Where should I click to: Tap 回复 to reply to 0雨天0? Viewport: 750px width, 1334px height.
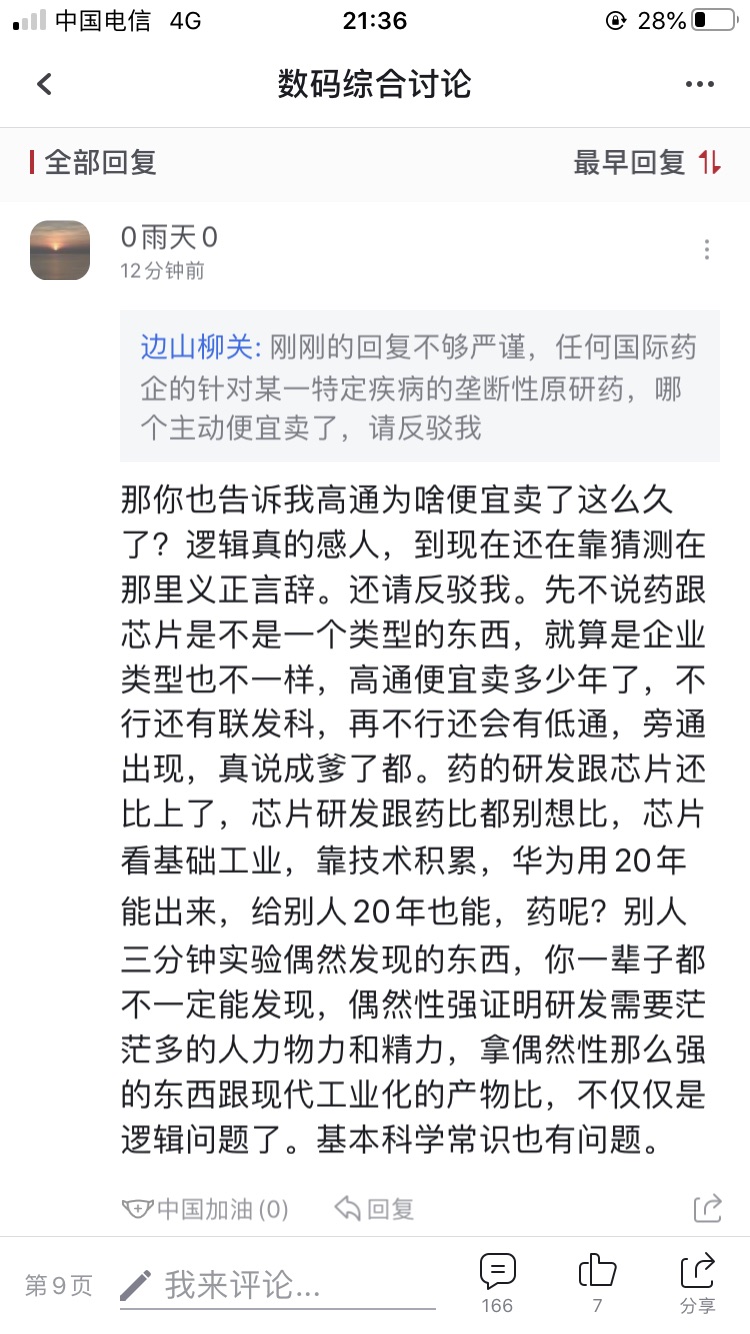[375, 1209]
